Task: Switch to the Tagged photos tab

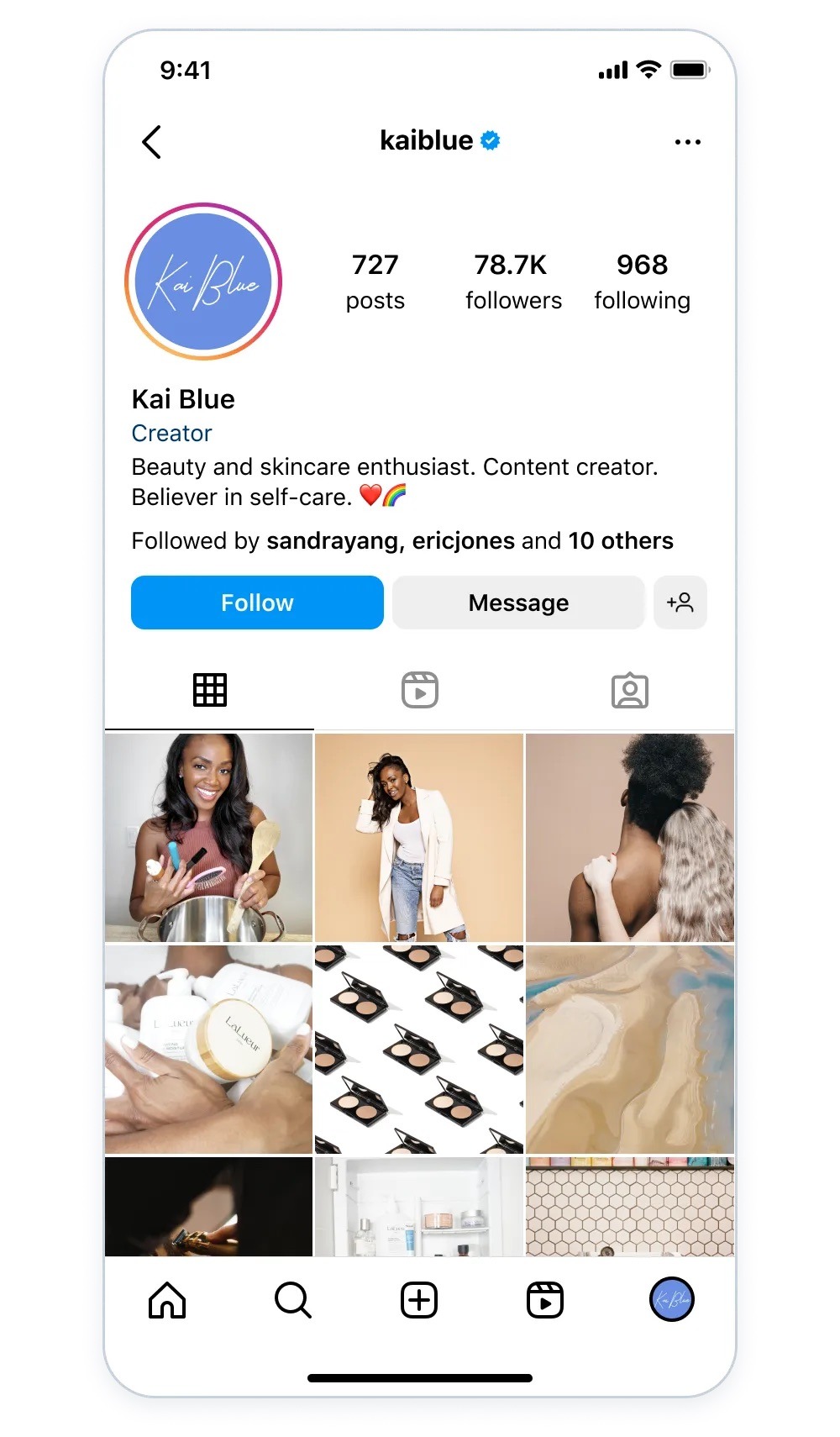Action: [629, 690]
